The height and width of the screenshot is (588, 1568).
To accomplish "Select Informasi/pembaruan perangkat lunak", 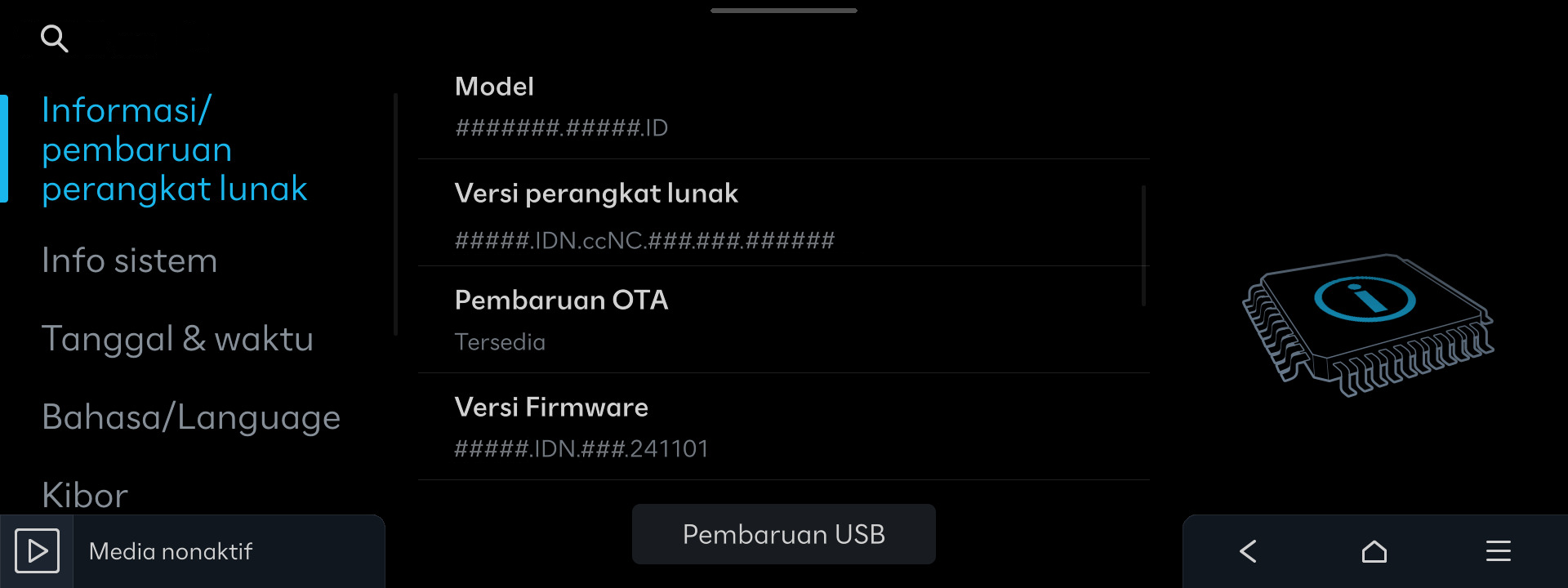I will (x=174, y=149).
